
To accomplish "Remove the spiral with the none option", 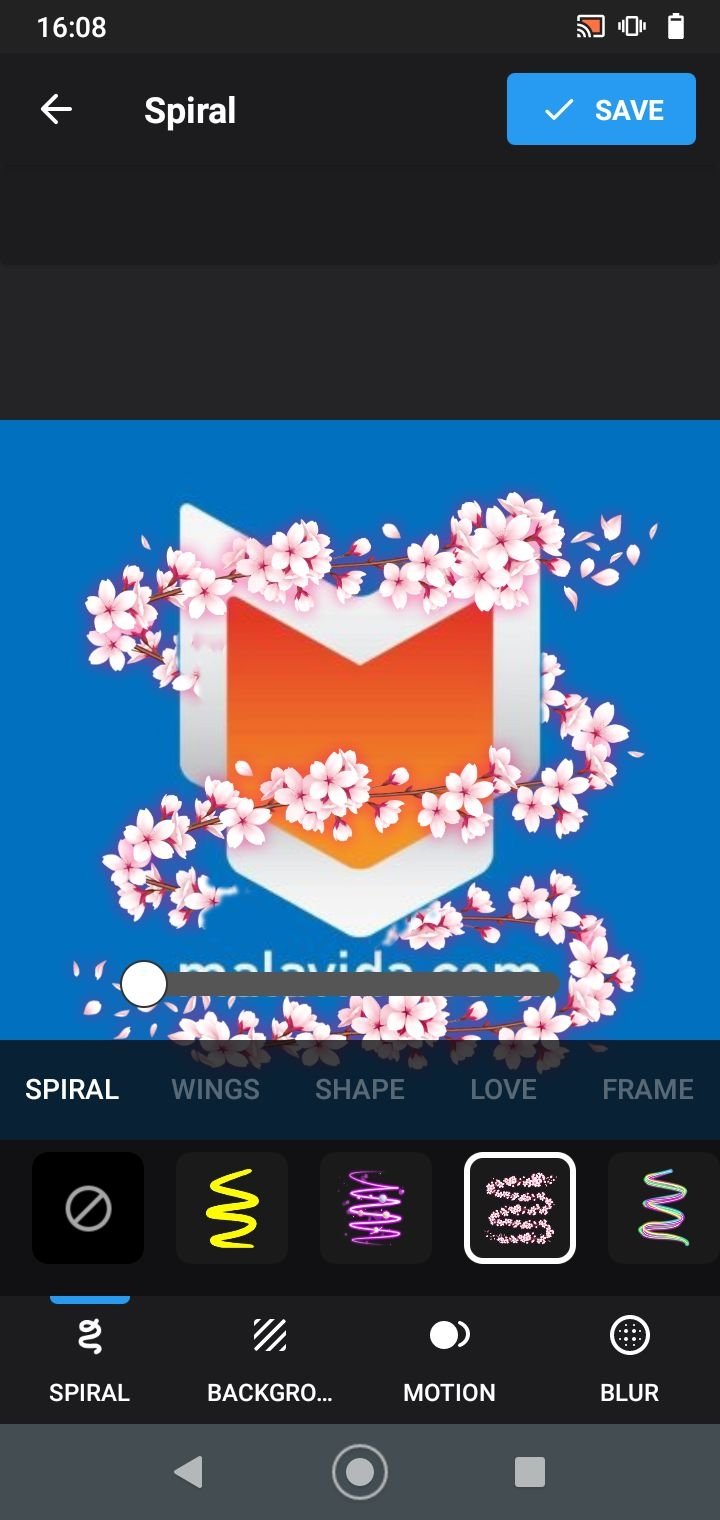I will pyautogui.click(x=88, y=1208).
